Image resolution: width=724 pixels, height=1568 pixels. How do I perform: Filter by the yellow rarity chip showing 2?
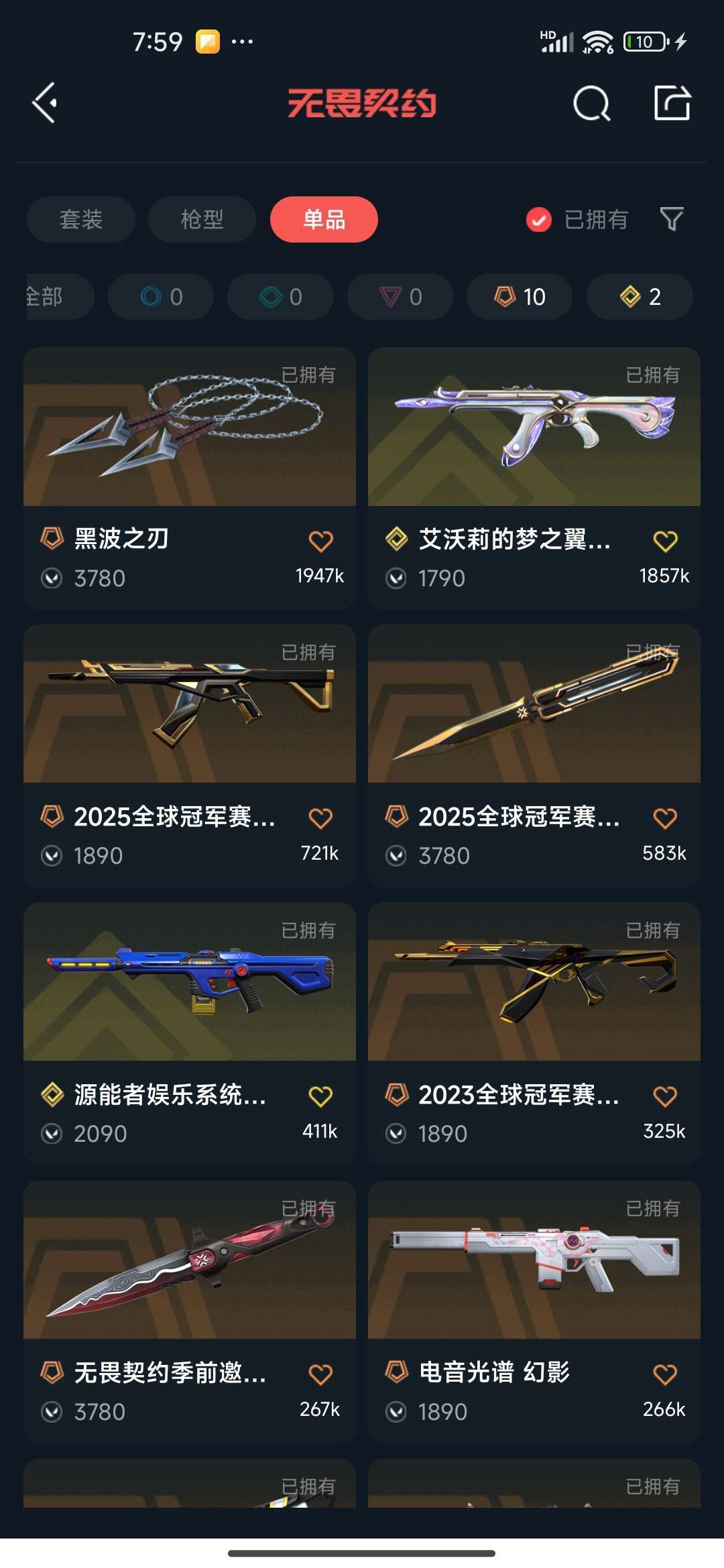pyautogui.click(x=640, y=296)
